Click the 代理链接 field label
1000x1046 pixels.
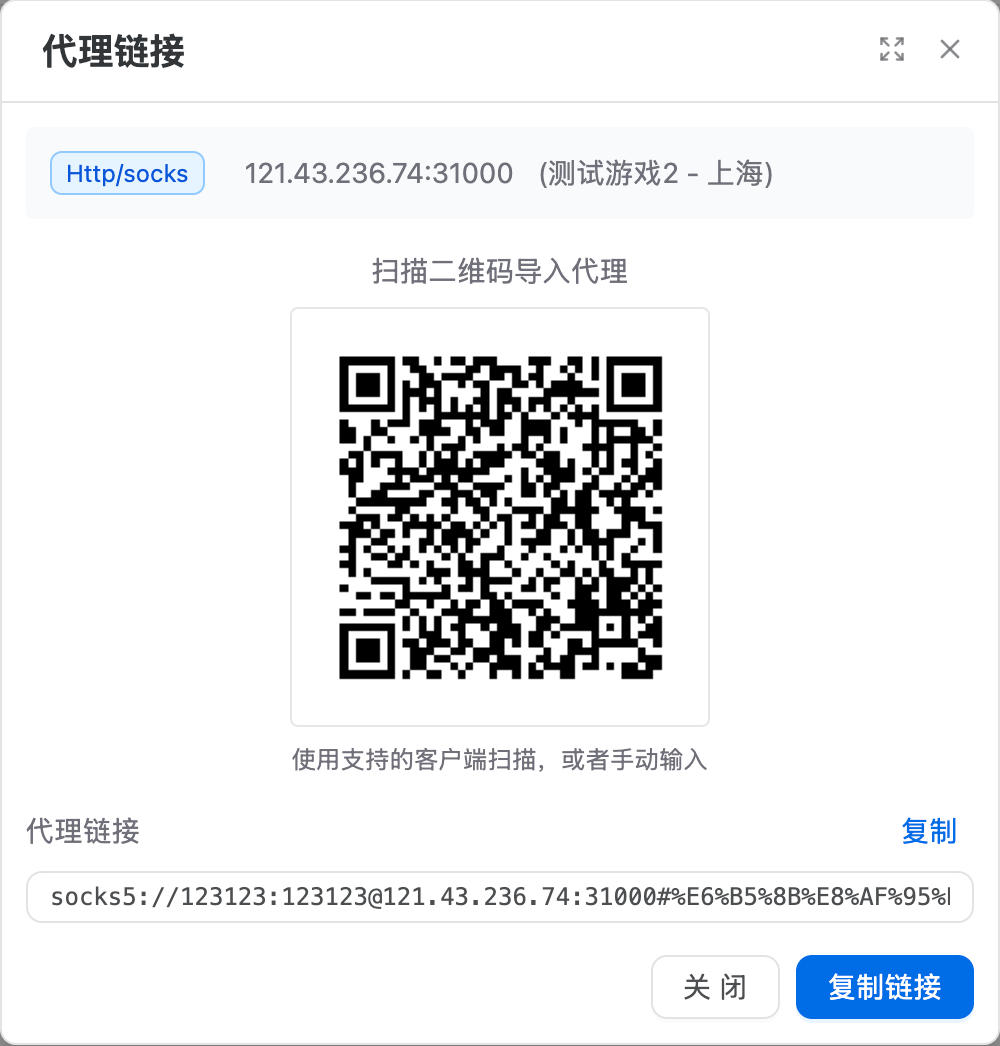pyautogui.click(x=81, y=832)
